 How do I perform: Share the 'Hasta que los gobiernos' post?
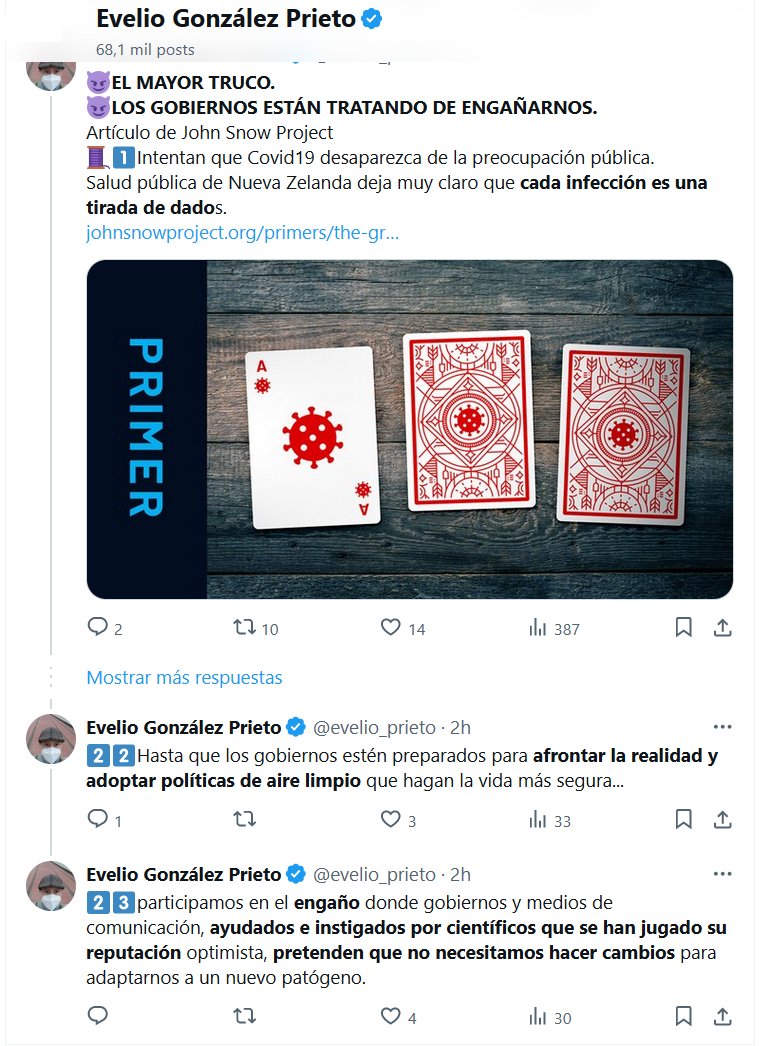722,820
